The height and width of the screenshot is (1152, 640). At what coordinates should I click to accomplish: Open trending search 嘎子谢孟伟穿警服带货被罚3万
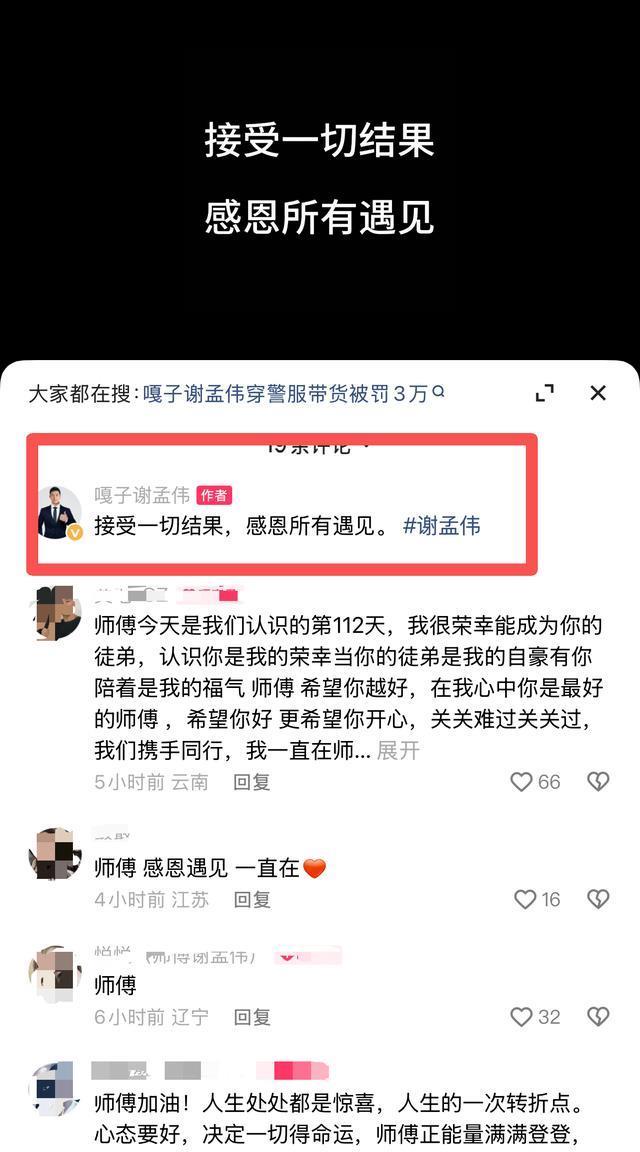287,394
